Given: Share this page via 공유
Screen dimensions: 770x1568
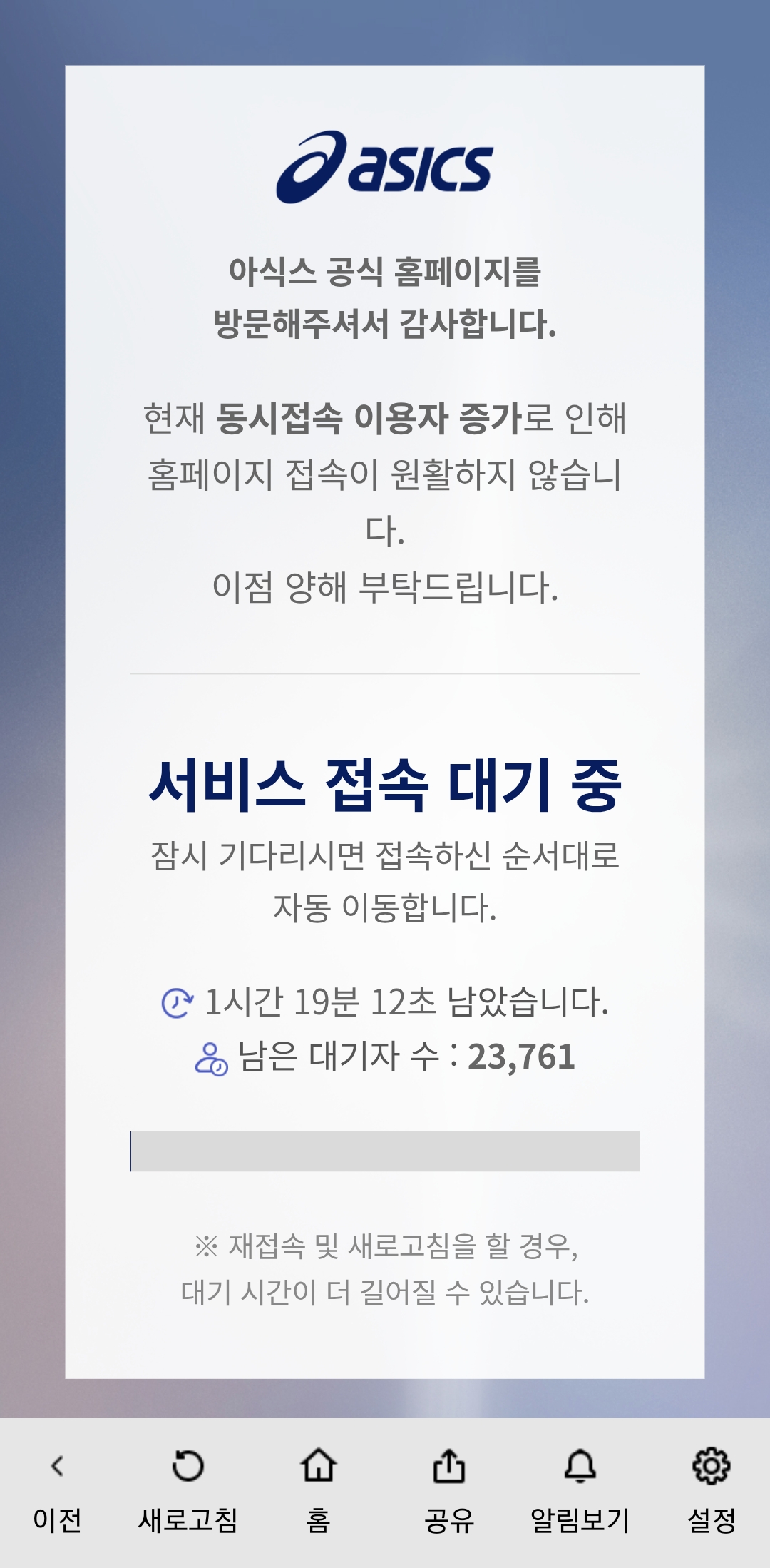Looking at the screenshot, I should click(x=449, y=1492).
